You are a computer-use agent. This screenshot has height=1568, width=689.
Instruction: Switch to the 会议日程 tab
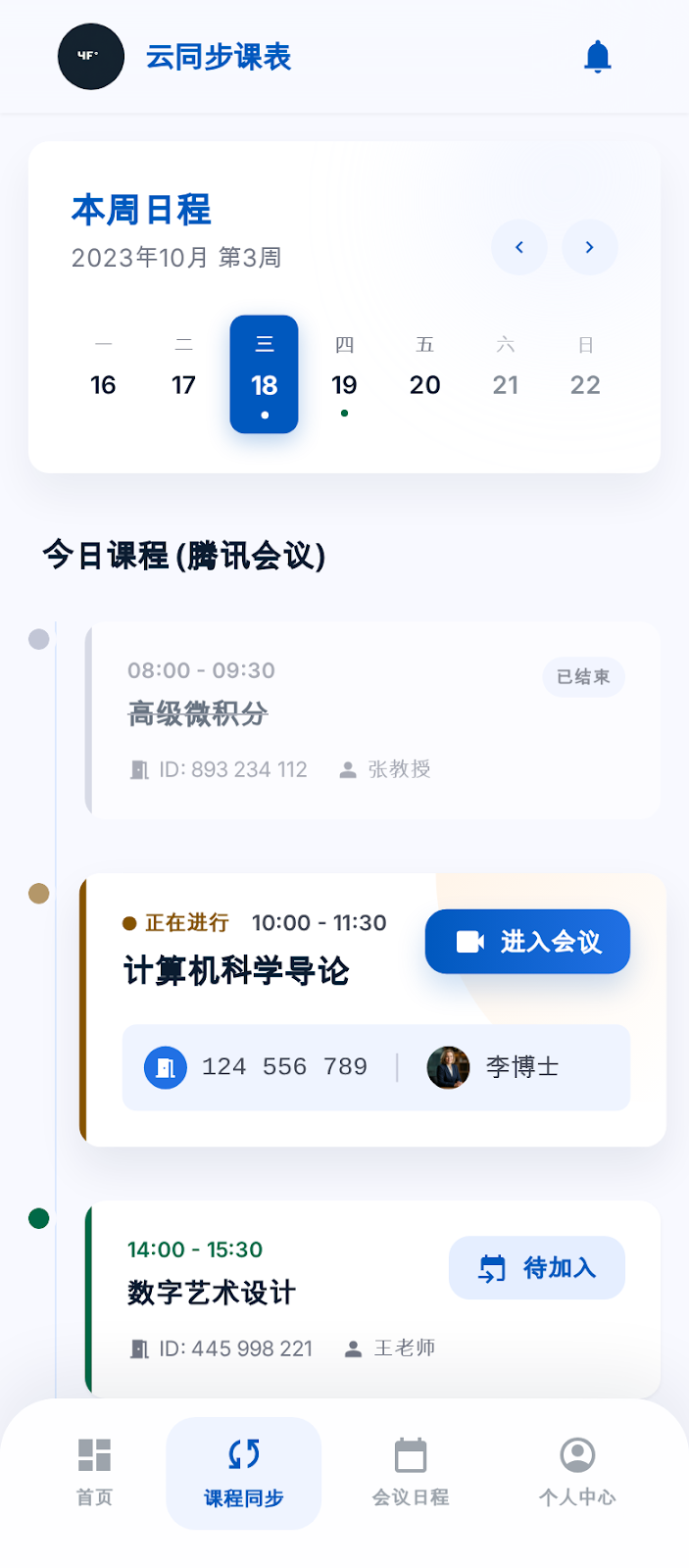point(411,1472)
